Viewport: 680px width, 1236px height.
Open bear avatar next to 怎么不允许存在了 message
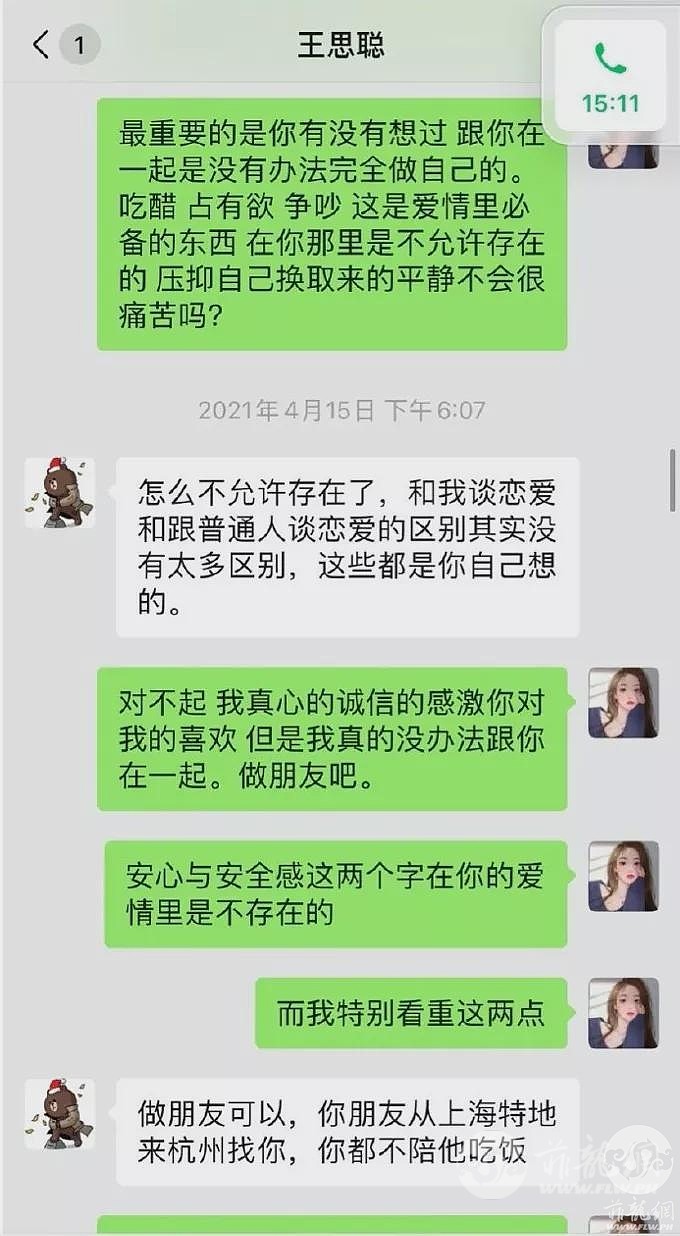(59, 493)
